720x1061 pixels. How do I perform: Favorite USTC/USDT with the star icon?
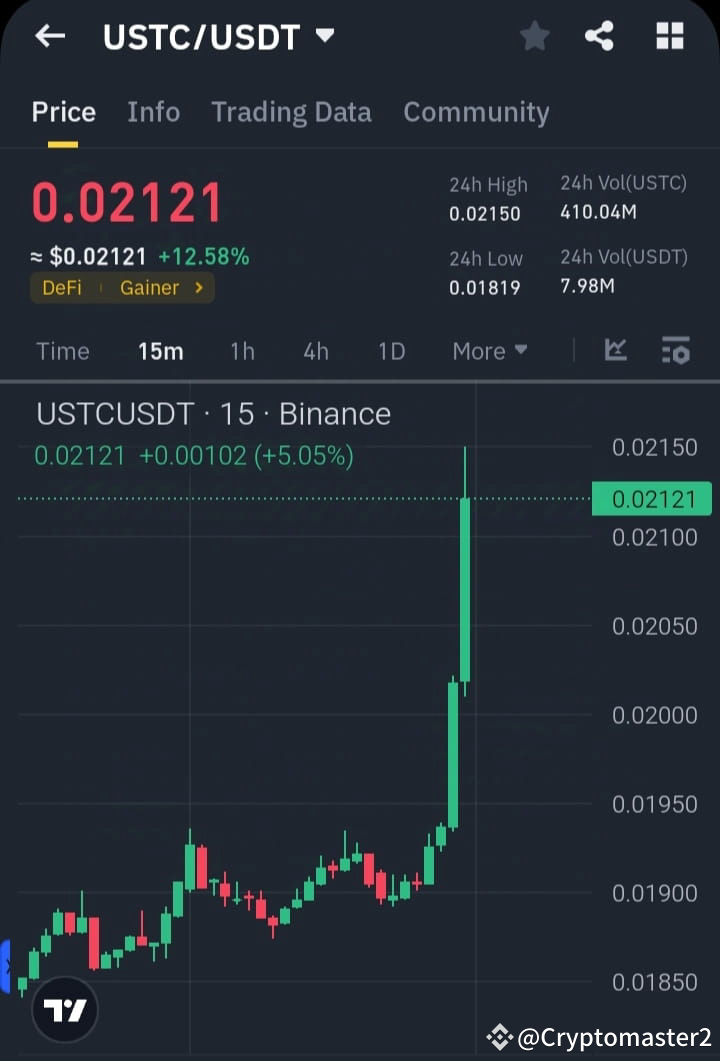534,36
